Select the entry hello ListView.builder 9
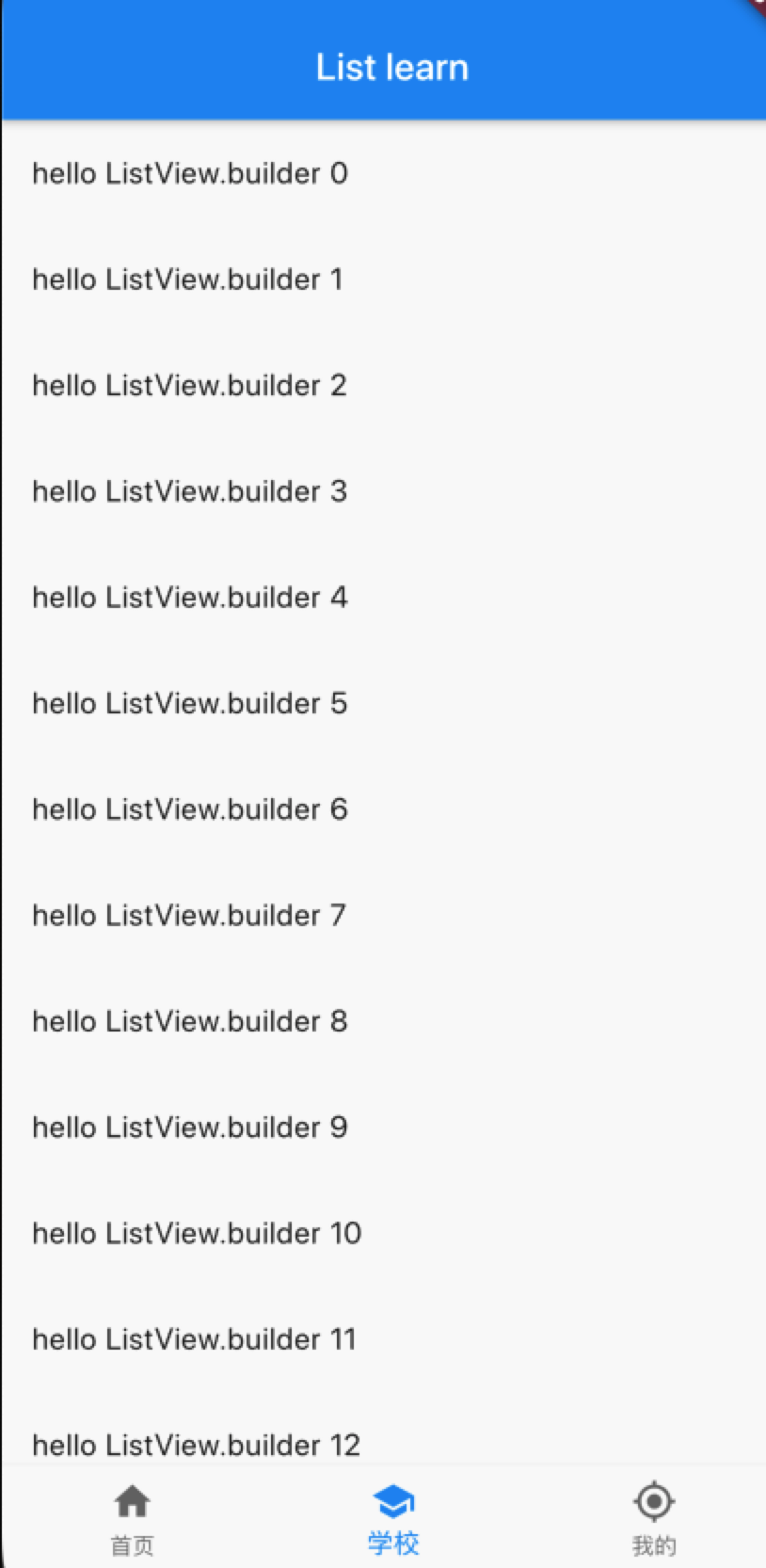 point(190,1128)
